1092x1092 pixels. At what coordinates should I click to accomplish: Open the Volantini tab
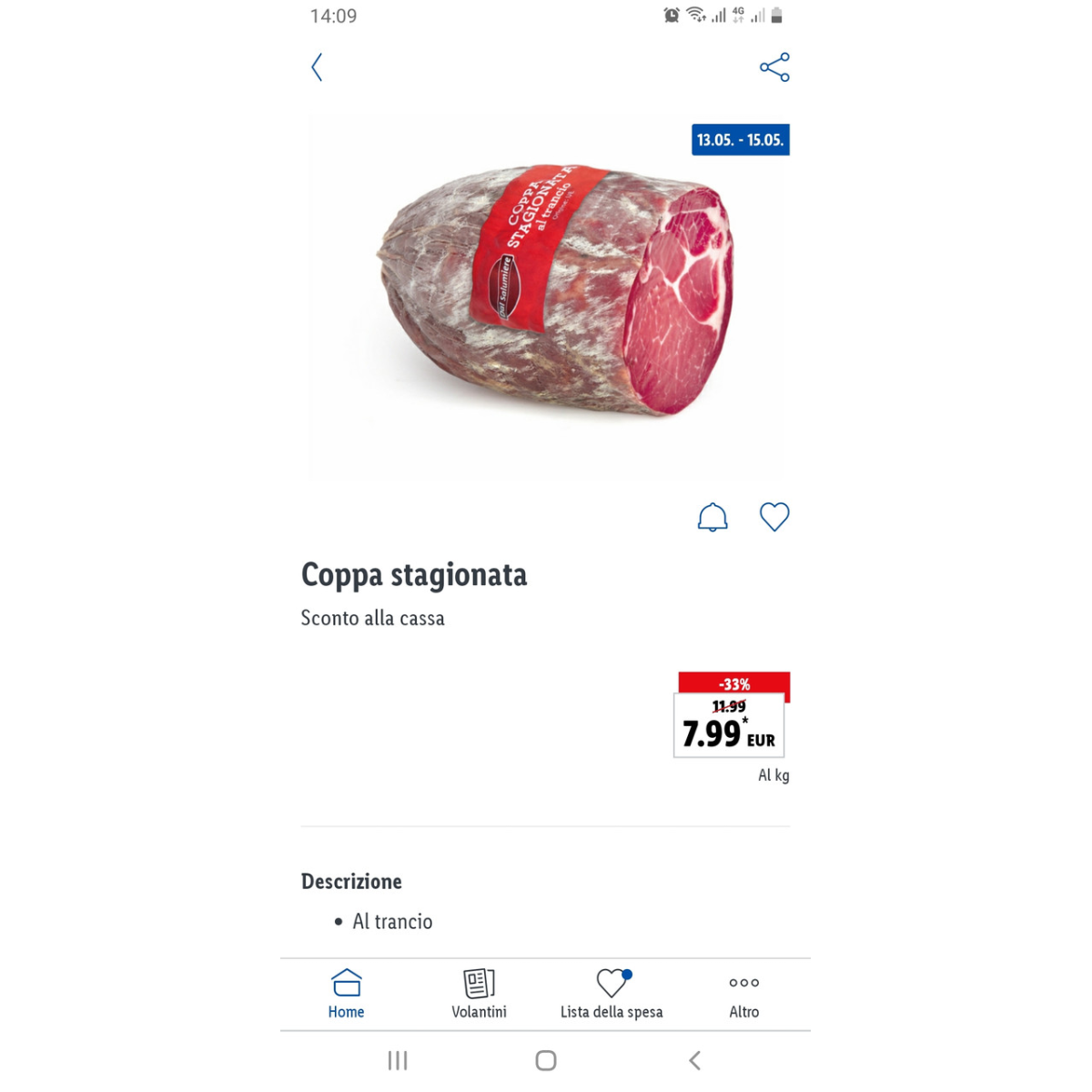[479, 994]
